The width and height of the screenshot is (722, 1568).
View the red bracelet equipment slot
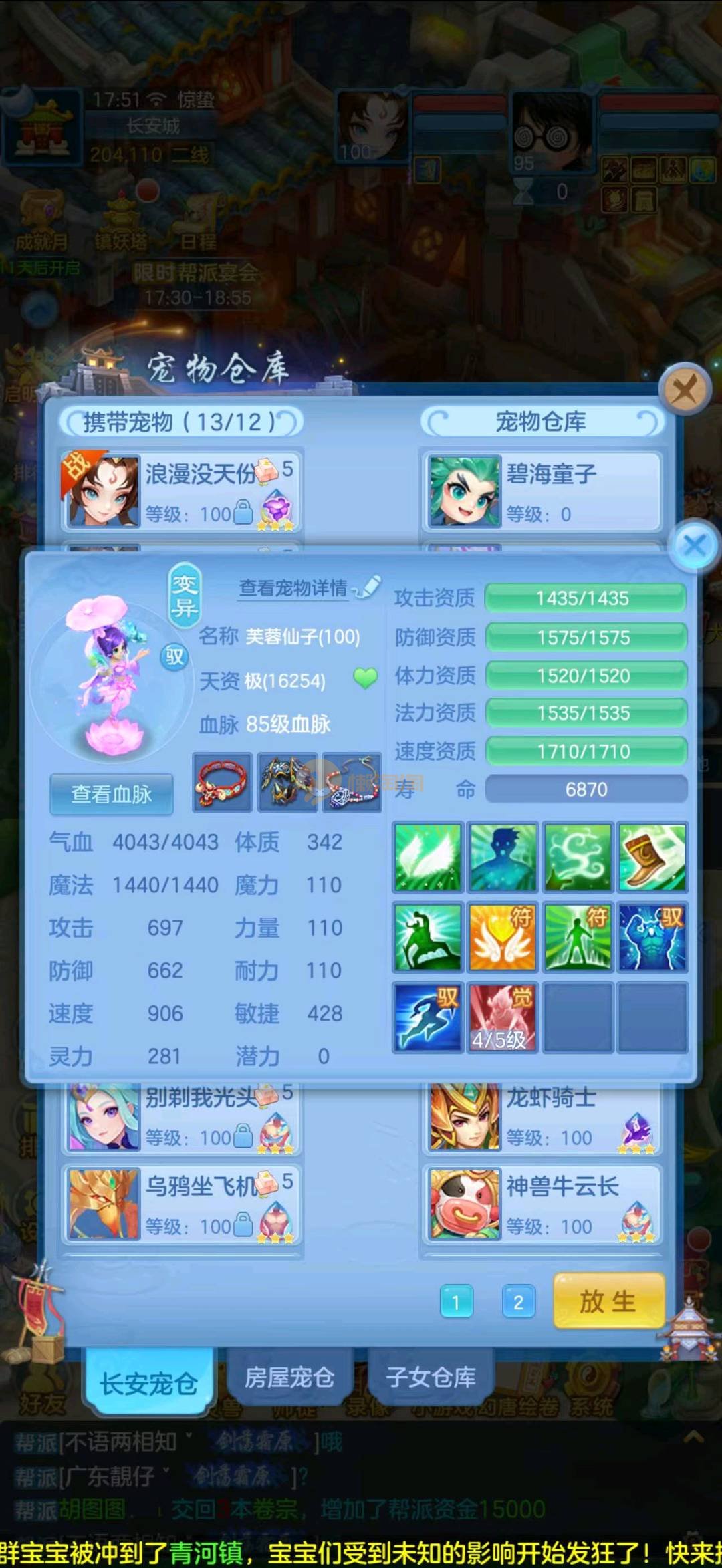click(222, 783)
